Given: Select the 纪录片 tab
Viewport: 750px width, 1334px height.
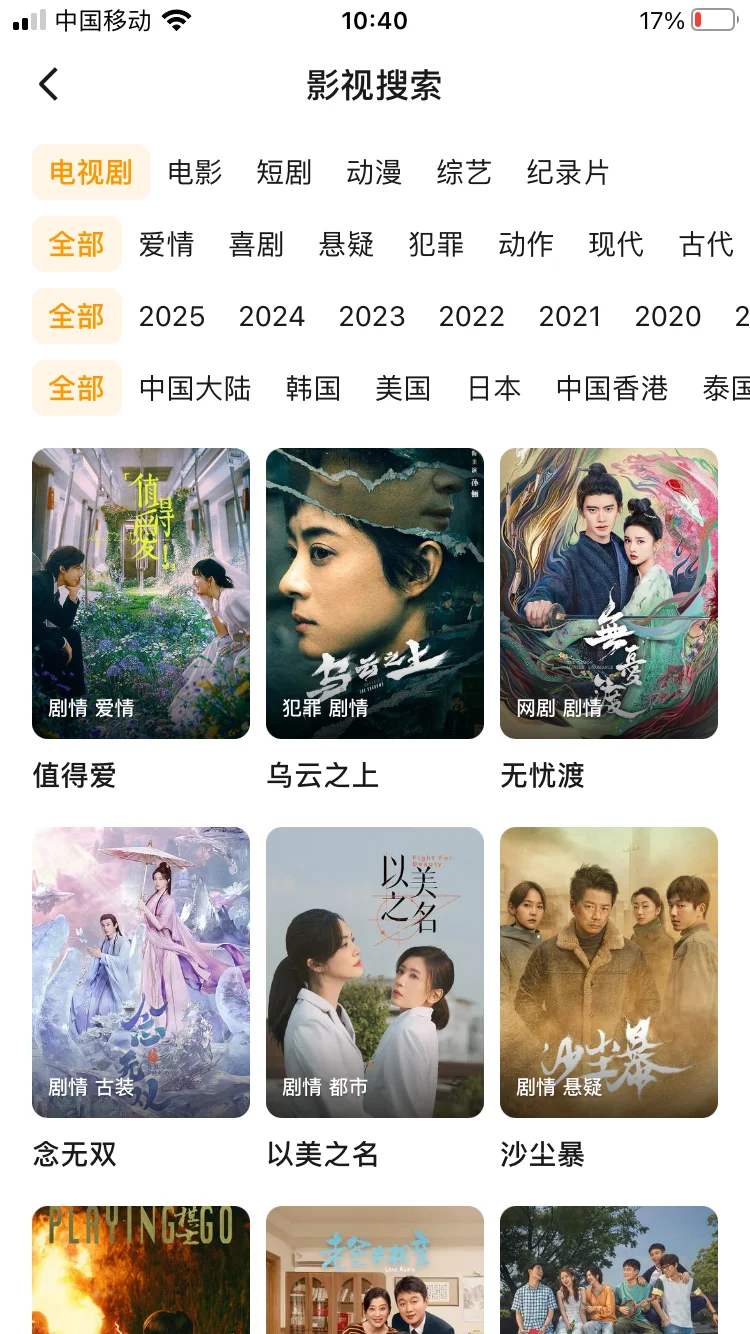Looking at the screenshot, I should point(568,172).
